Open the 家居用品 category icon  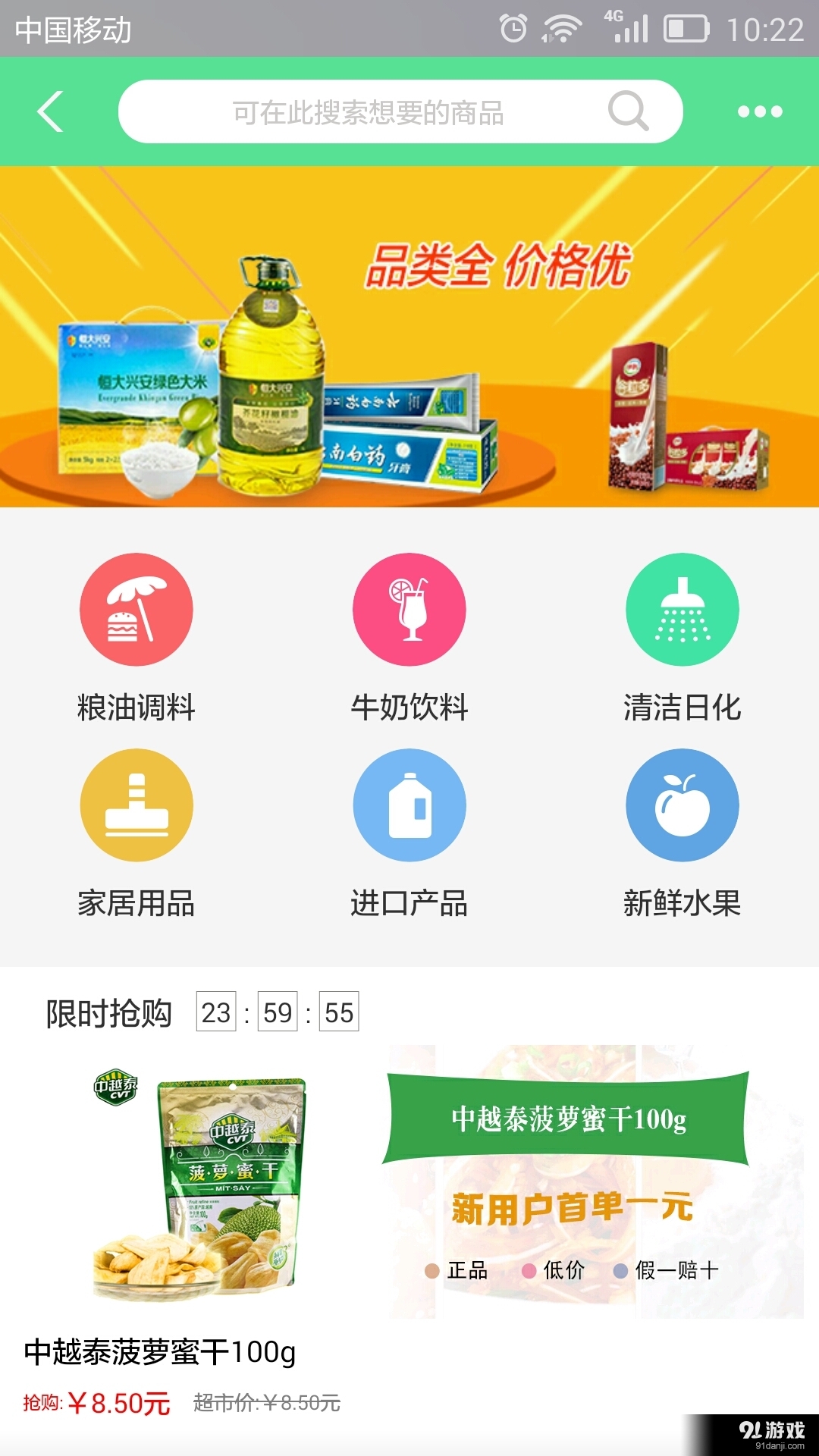click(x=135, y=805)
